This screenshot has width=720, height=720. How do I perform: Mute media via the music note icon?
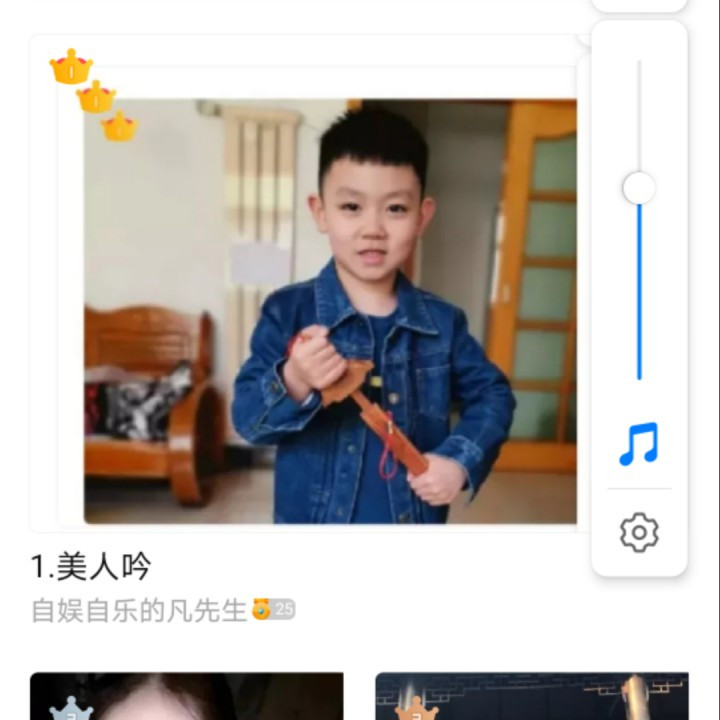coord(639,444)
